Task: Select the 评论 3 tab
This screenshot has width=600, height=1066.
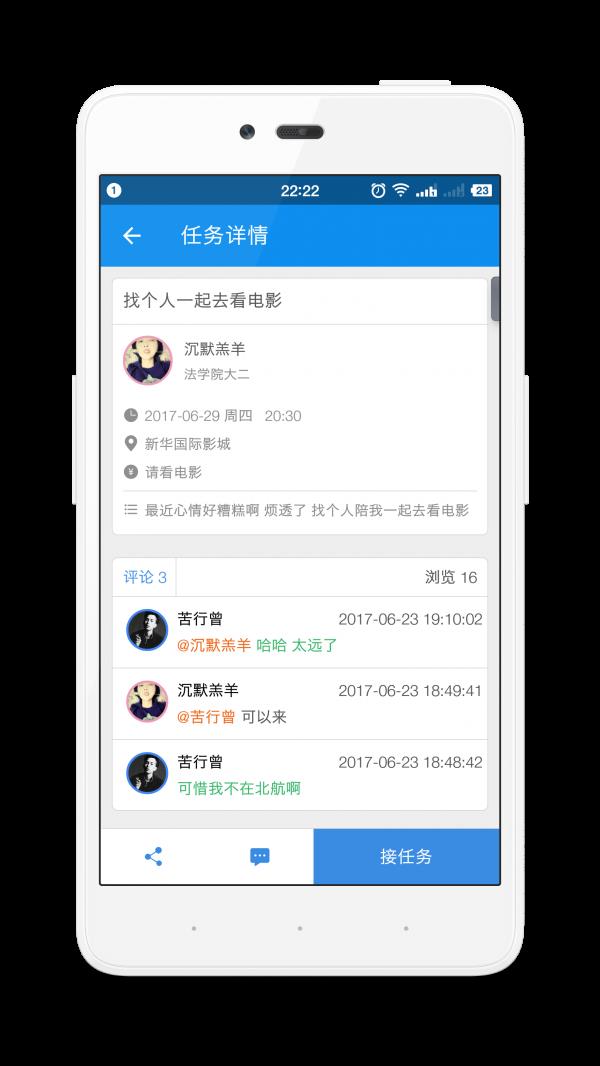Action: click(x=144, y=577)
